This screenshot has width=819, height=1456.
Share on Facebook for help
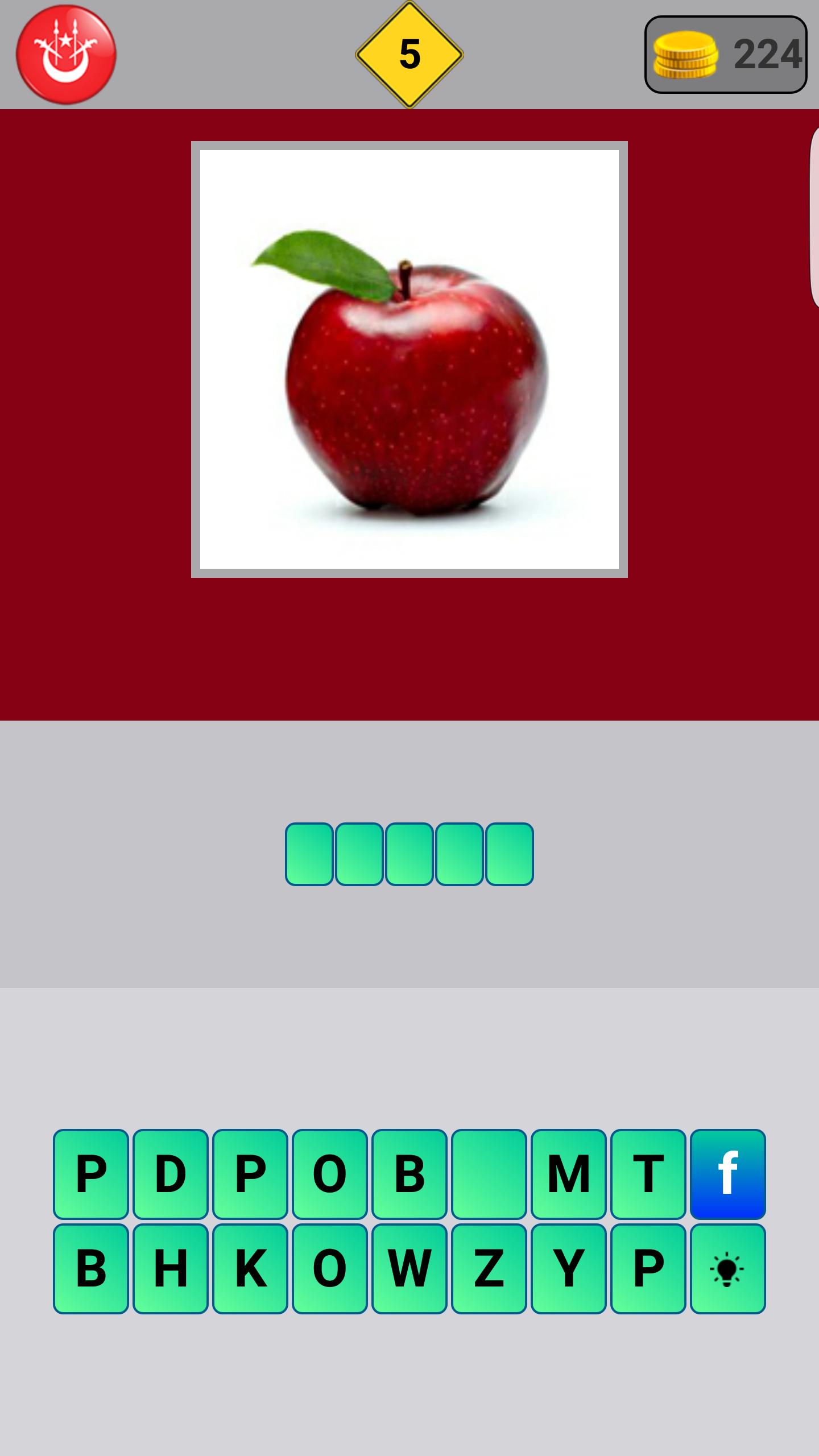coord(728,1174)
